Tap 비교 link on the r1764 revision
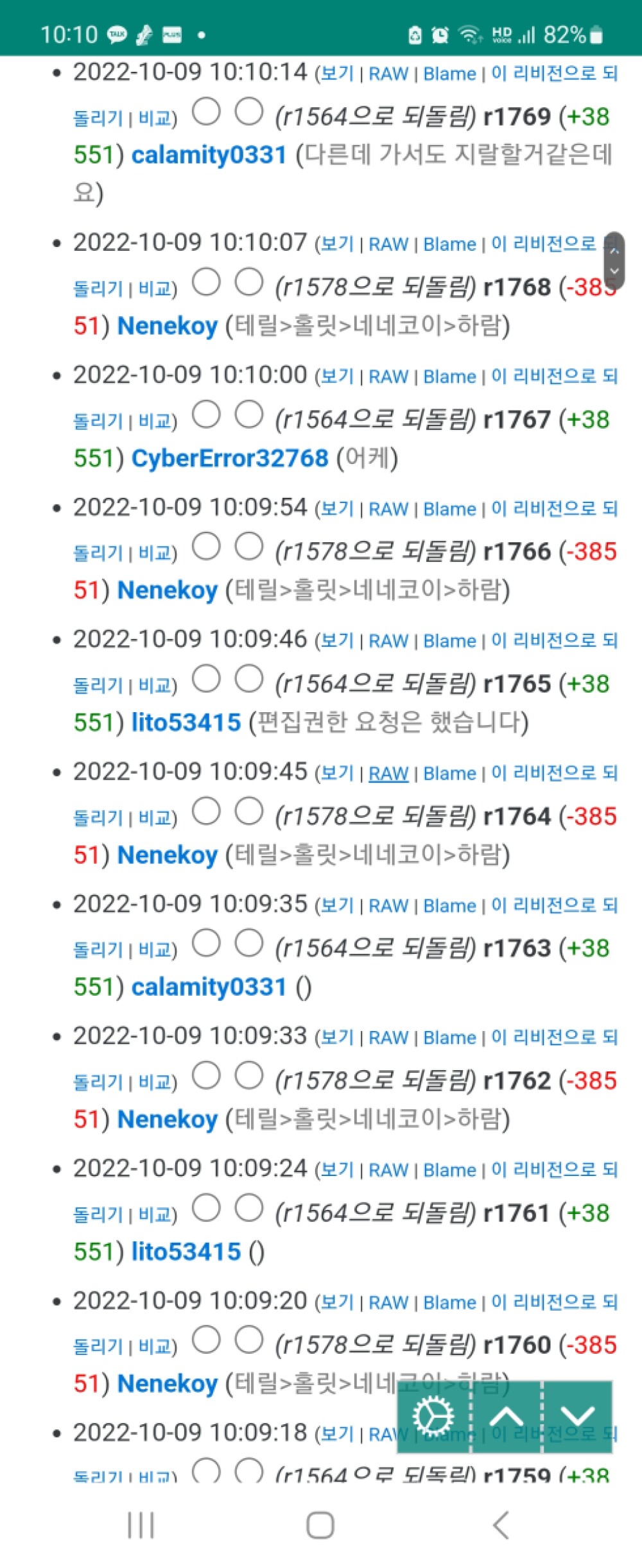Viewport: 642px width, 1568px height. click(155, 818)
